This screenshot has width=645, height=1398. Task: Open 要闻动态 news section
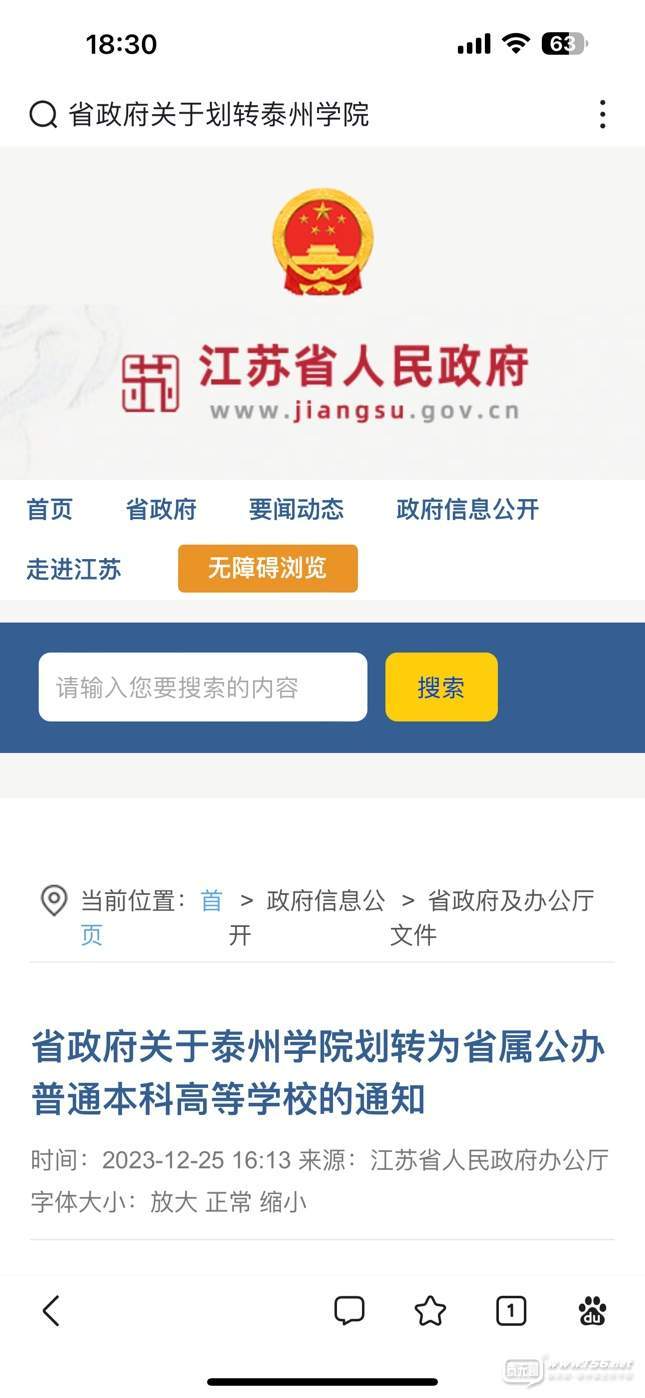coord(296,510)
